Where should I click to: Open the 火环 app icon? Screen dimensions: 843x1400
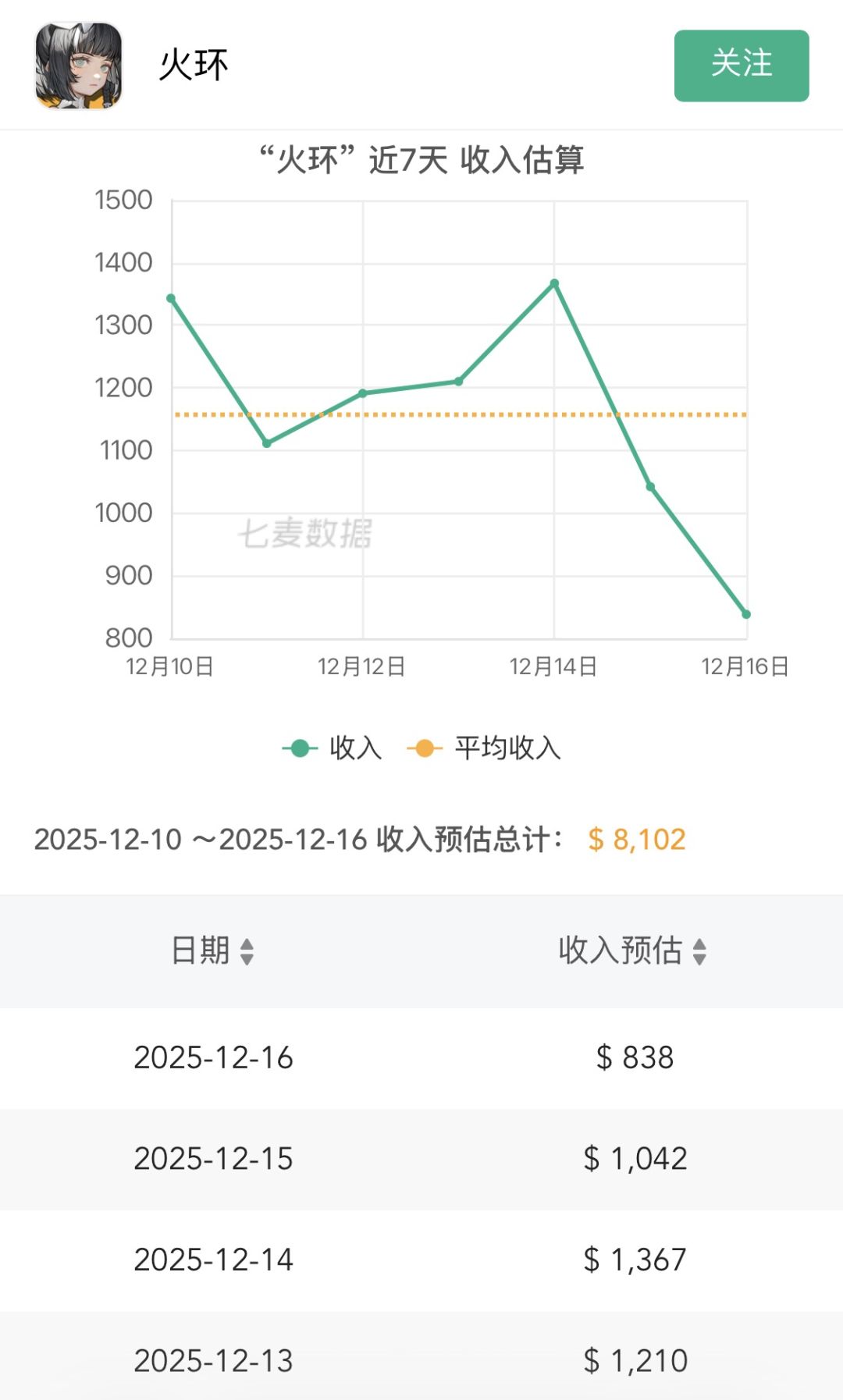[79, 66]
